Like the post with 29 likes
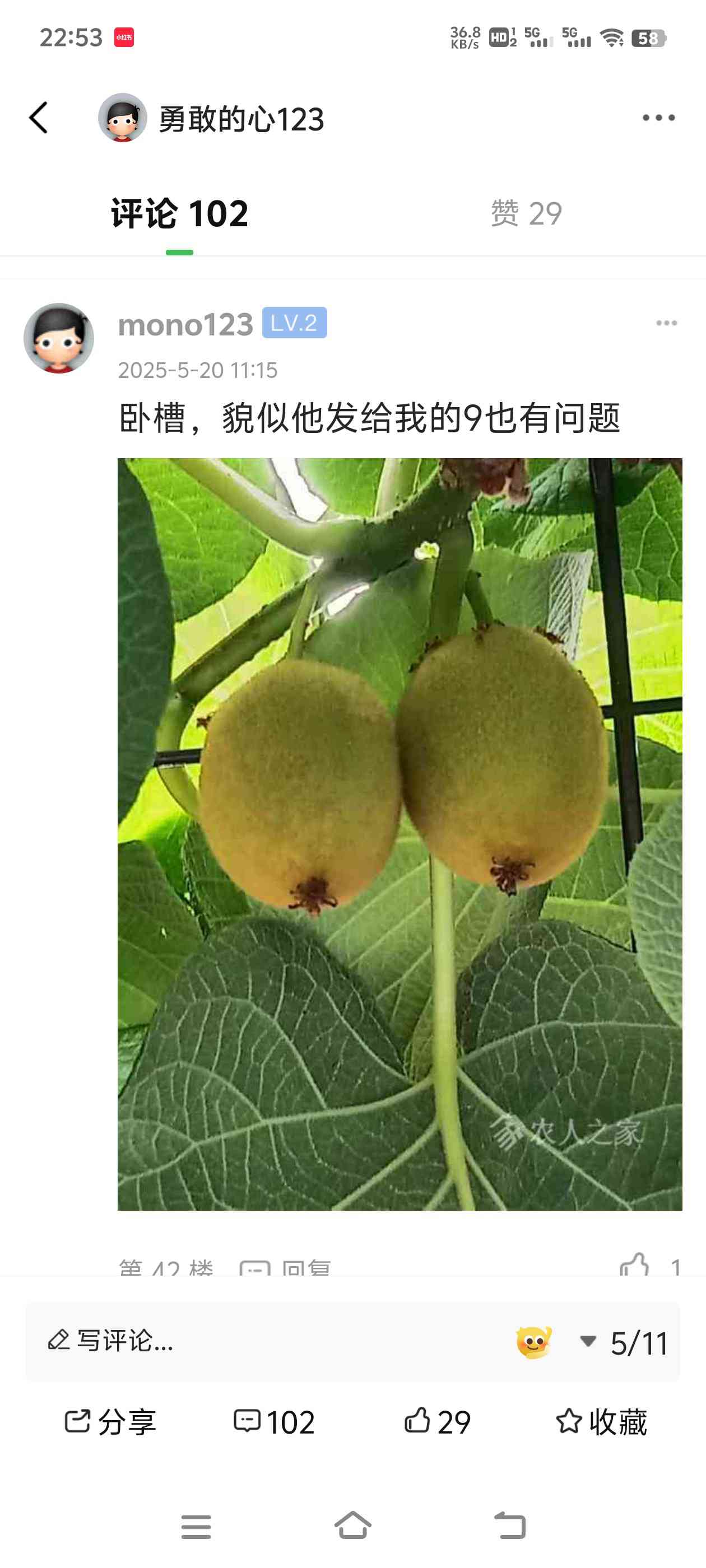 point(438,1422)
